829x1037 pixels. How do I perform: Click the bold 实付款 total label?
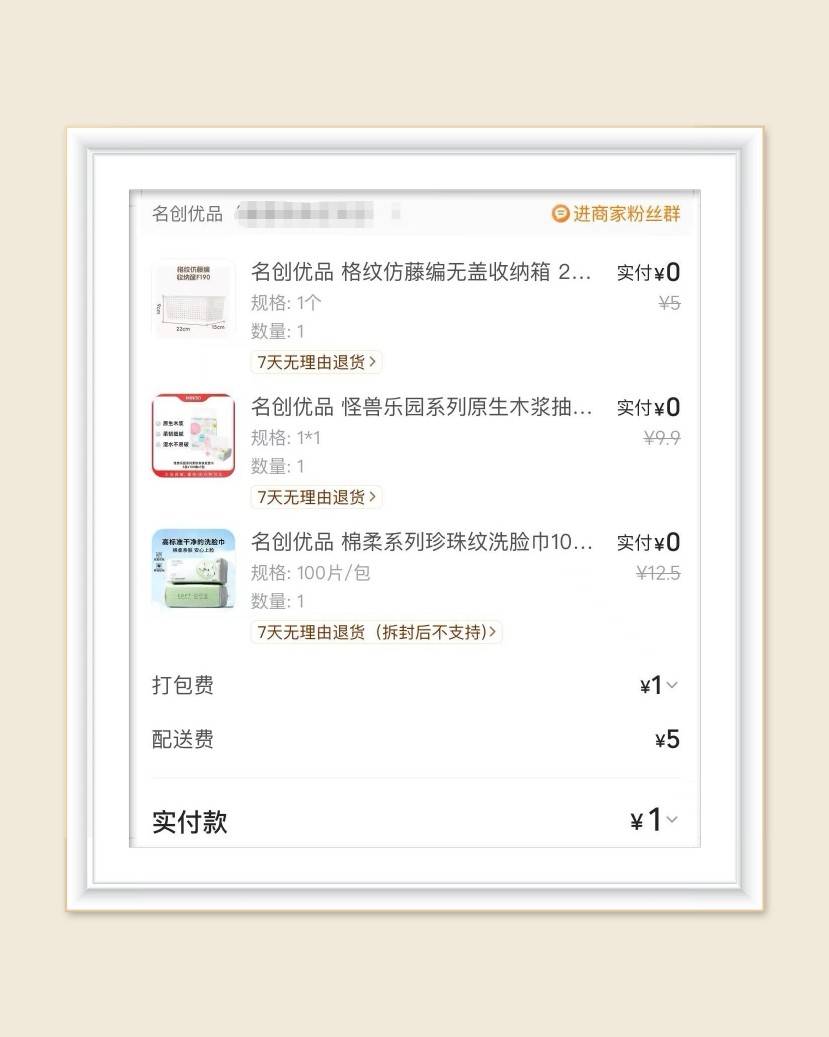click(x=188, y=820)
